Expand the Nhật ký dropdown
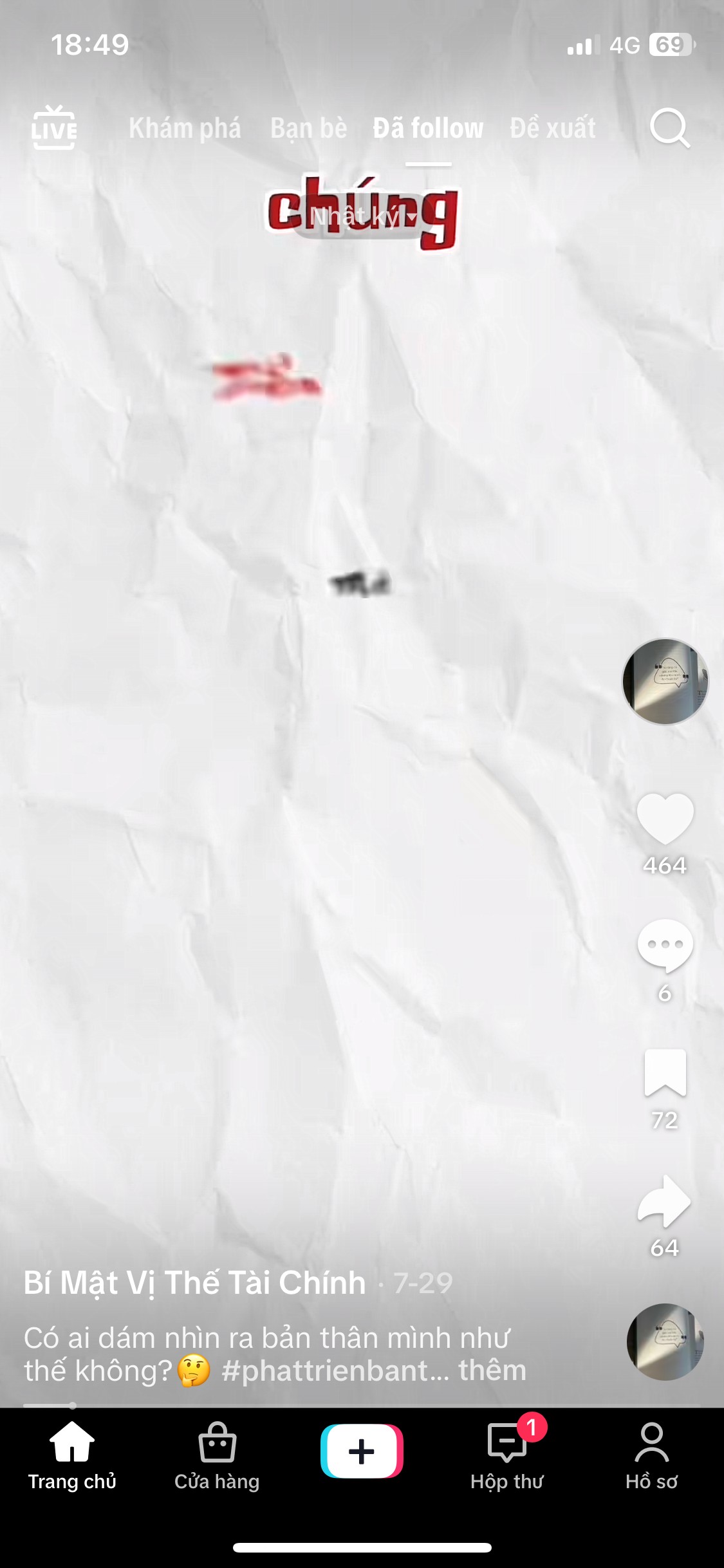The width and height of the screenshot is (724, 1568). click(x=362, y=217)
